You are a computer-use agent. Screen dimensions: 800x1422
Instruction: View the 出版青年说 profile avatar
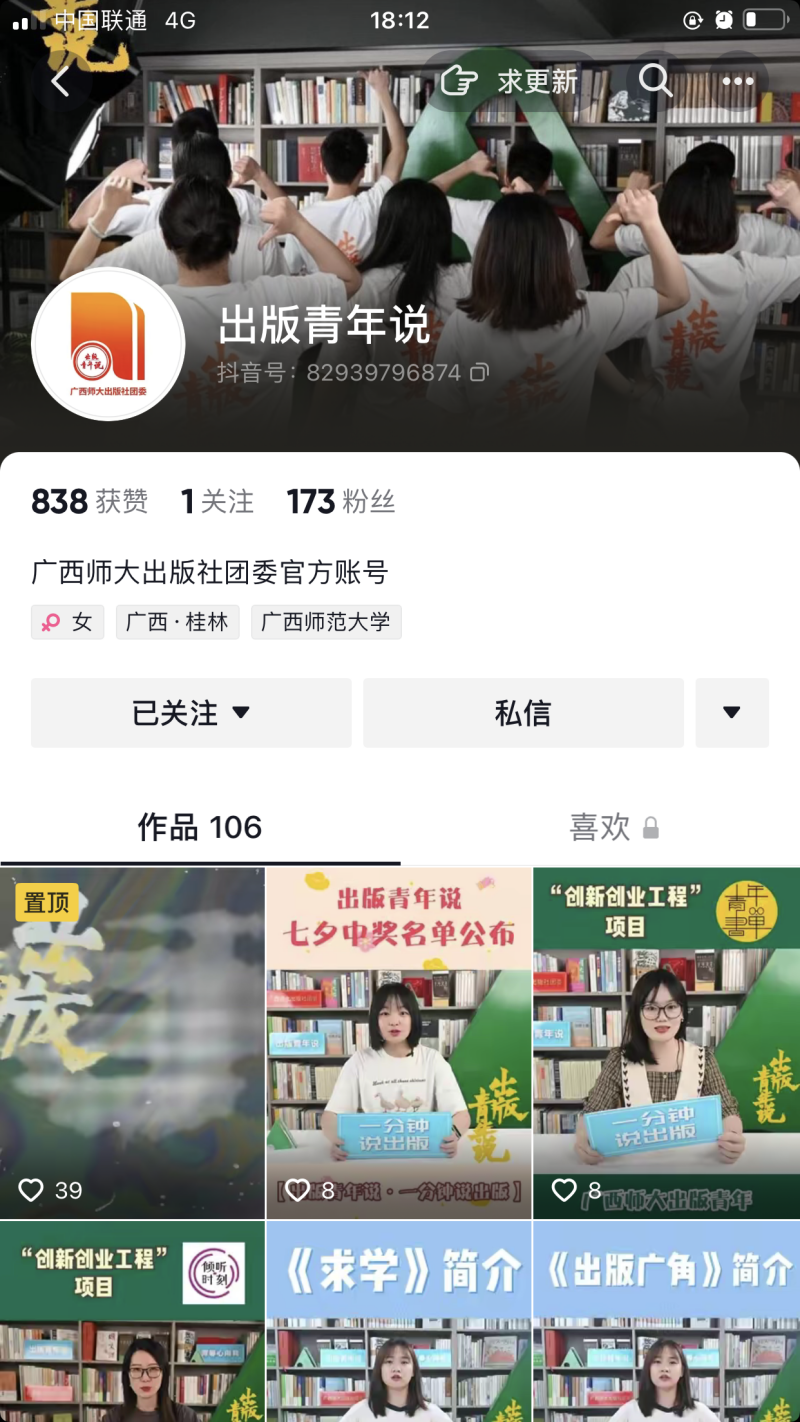click(x=108, y=343)
